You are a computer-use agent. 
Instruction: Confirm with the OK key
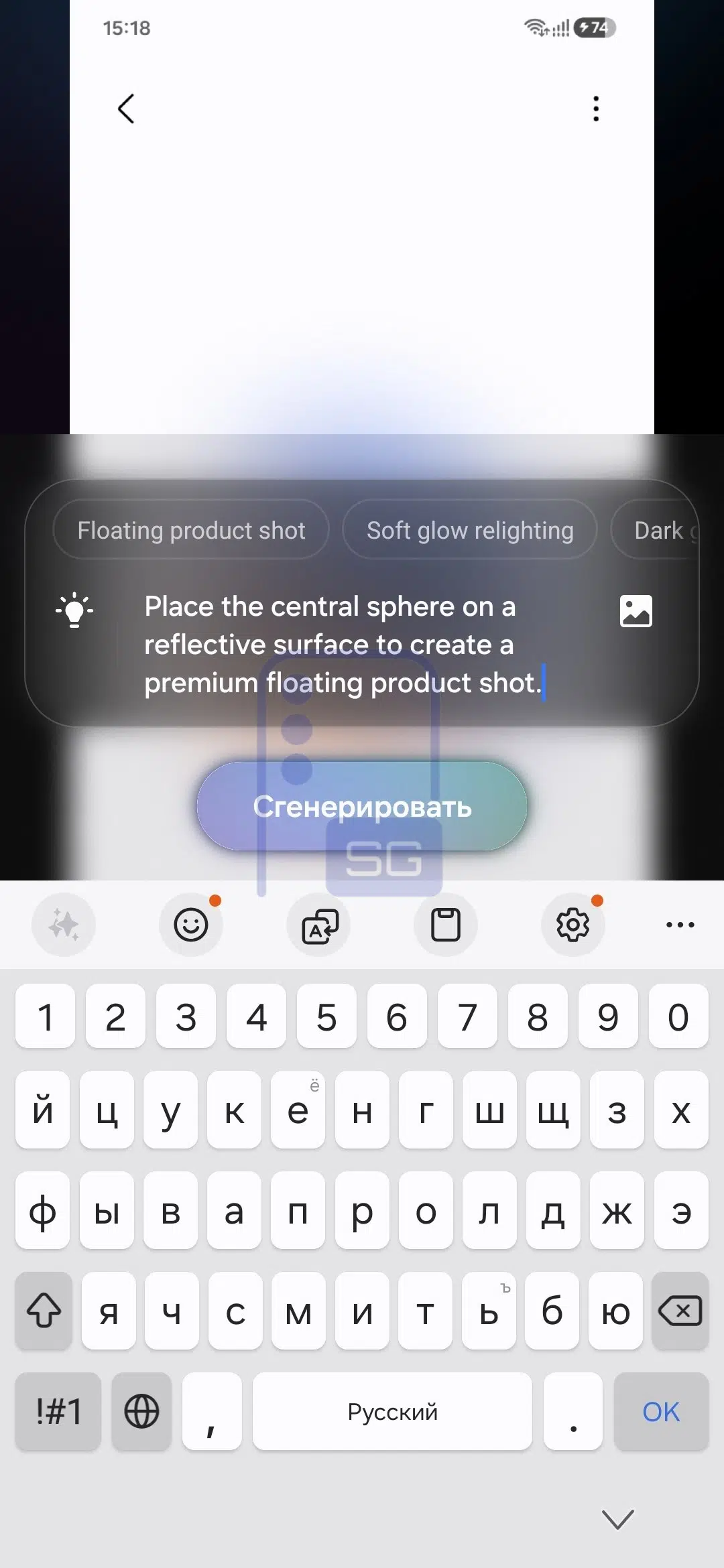point(661,1411)
